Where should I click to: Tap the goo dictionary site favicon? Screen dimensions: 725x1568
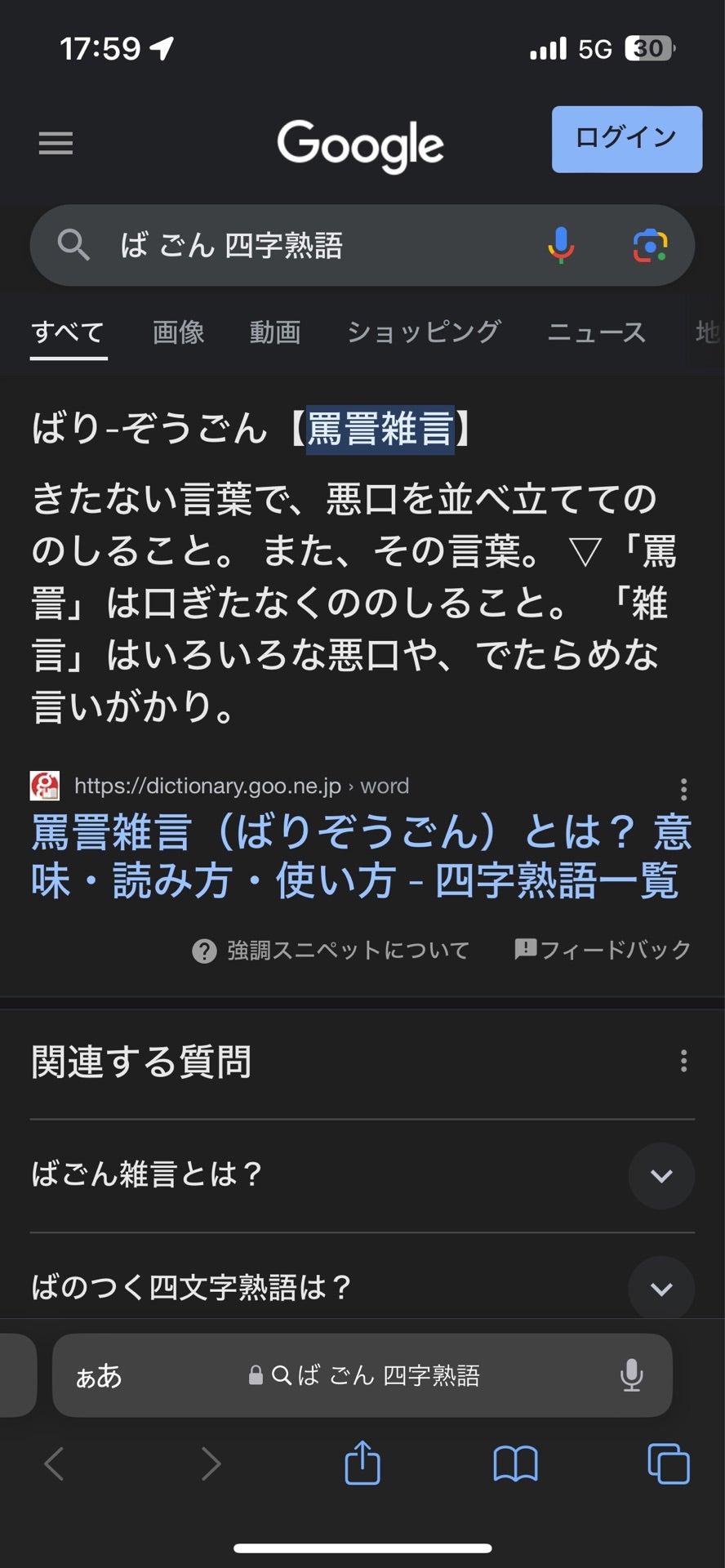pyautogui.click(x=45, y=786)
